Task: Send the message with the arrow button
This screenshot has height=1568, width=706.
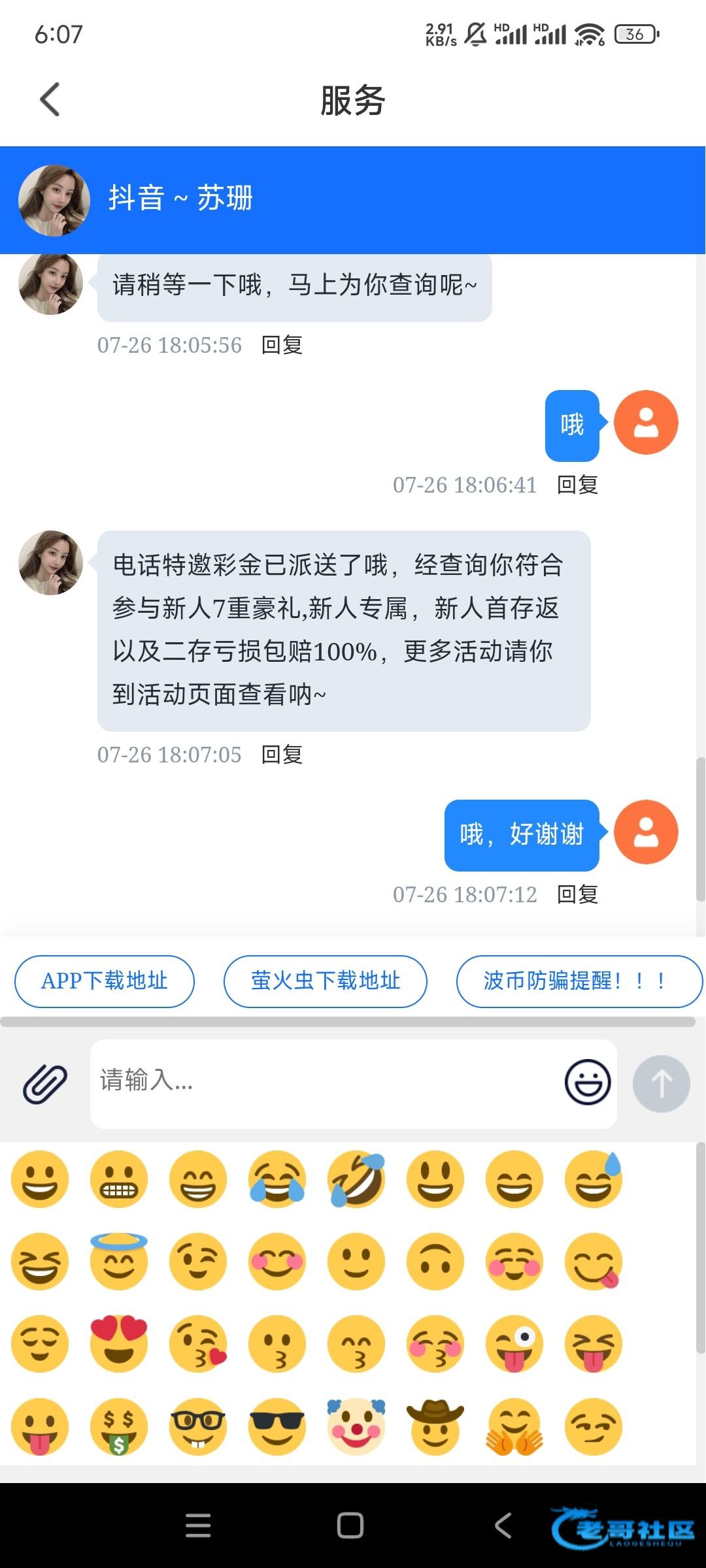Action: click(661, 1084)
